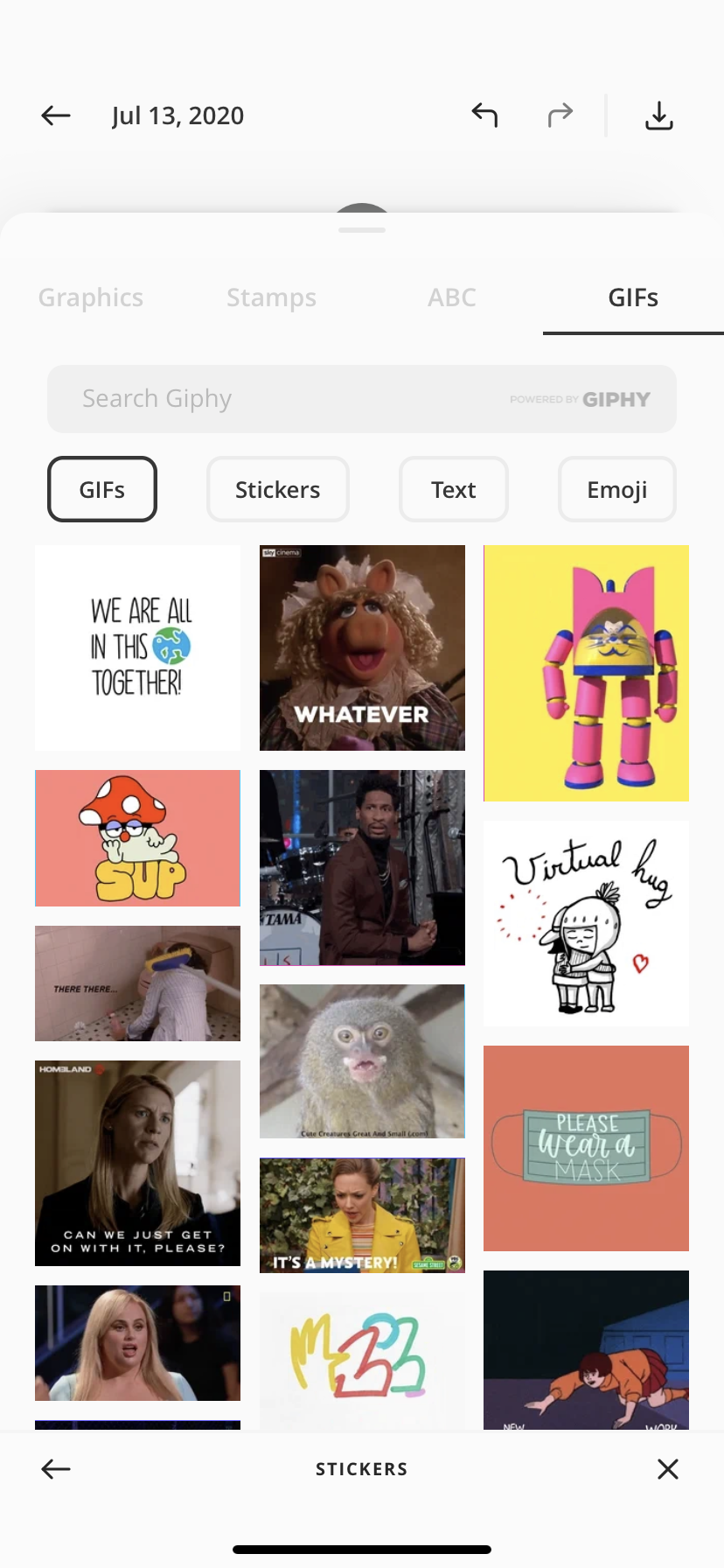Viewport: 724px width, 1568px height.
Task: Add the pink robot cat GIF
Action: [586, 672]
